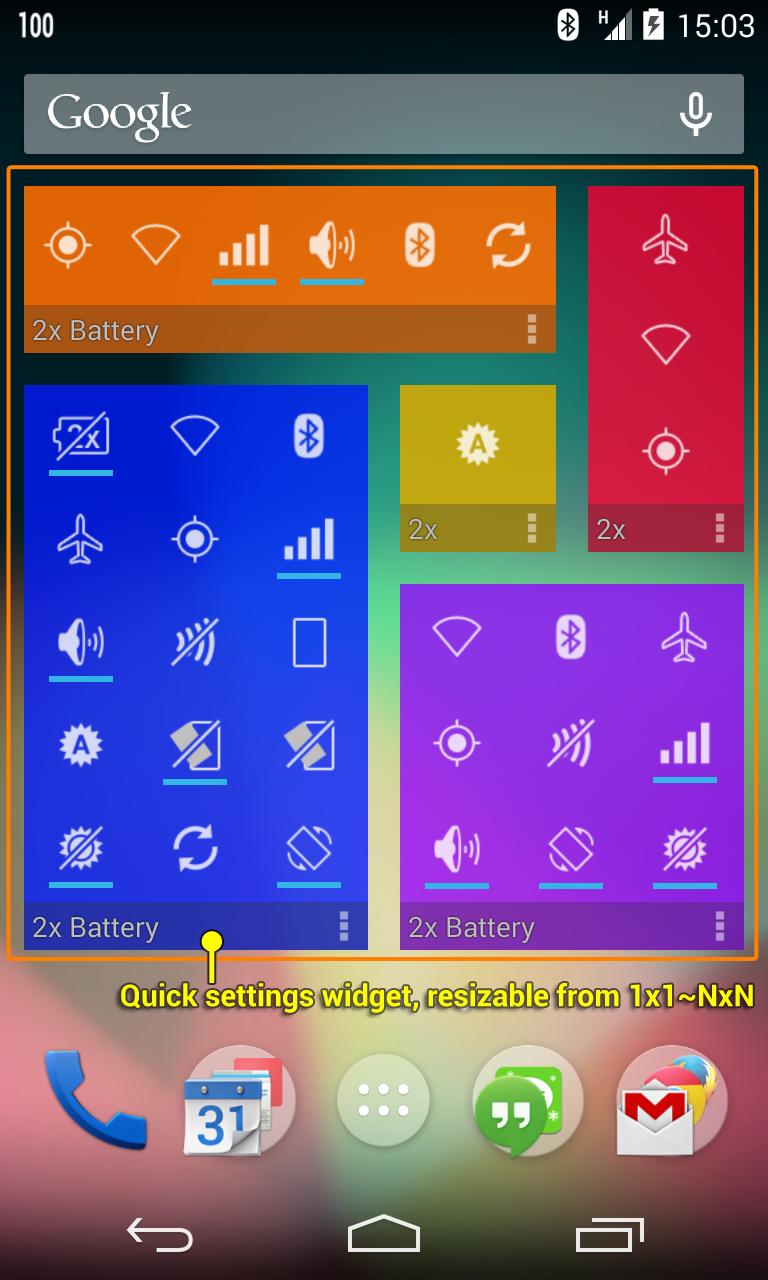Open the yellow widget's overflow menu

pos(532,528)
